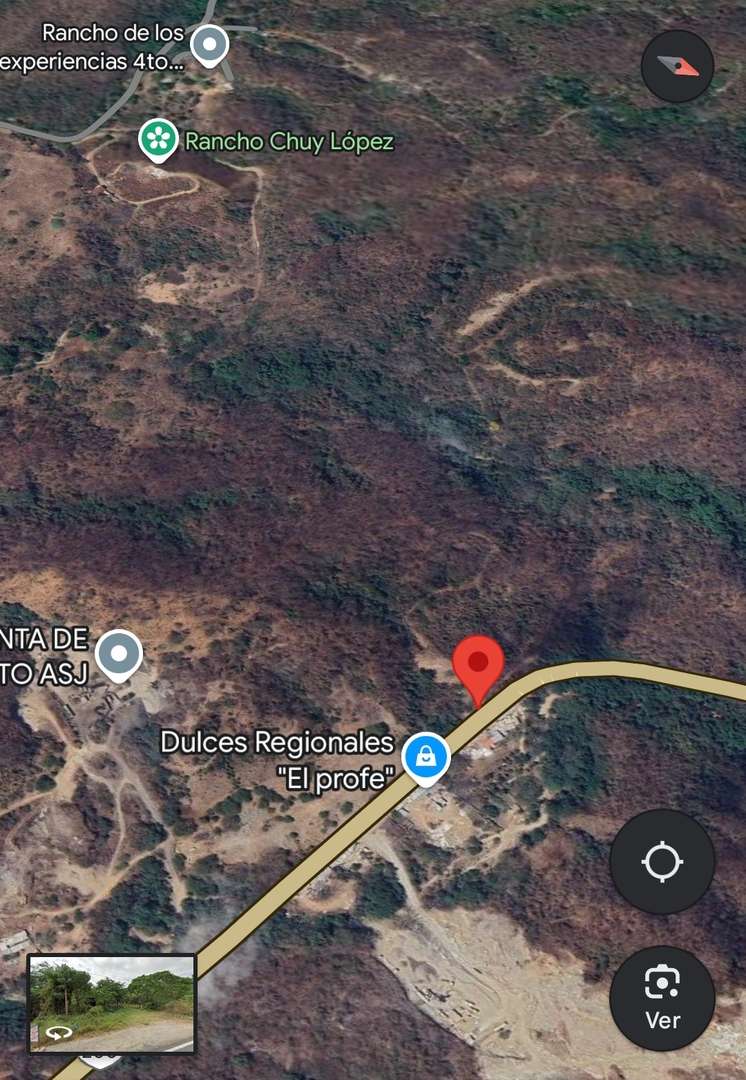Image resolution: width=746 pixels, height=1080 pixels.
Task: Select the Rancho Chuy López place marker
Action: point(157,140)
